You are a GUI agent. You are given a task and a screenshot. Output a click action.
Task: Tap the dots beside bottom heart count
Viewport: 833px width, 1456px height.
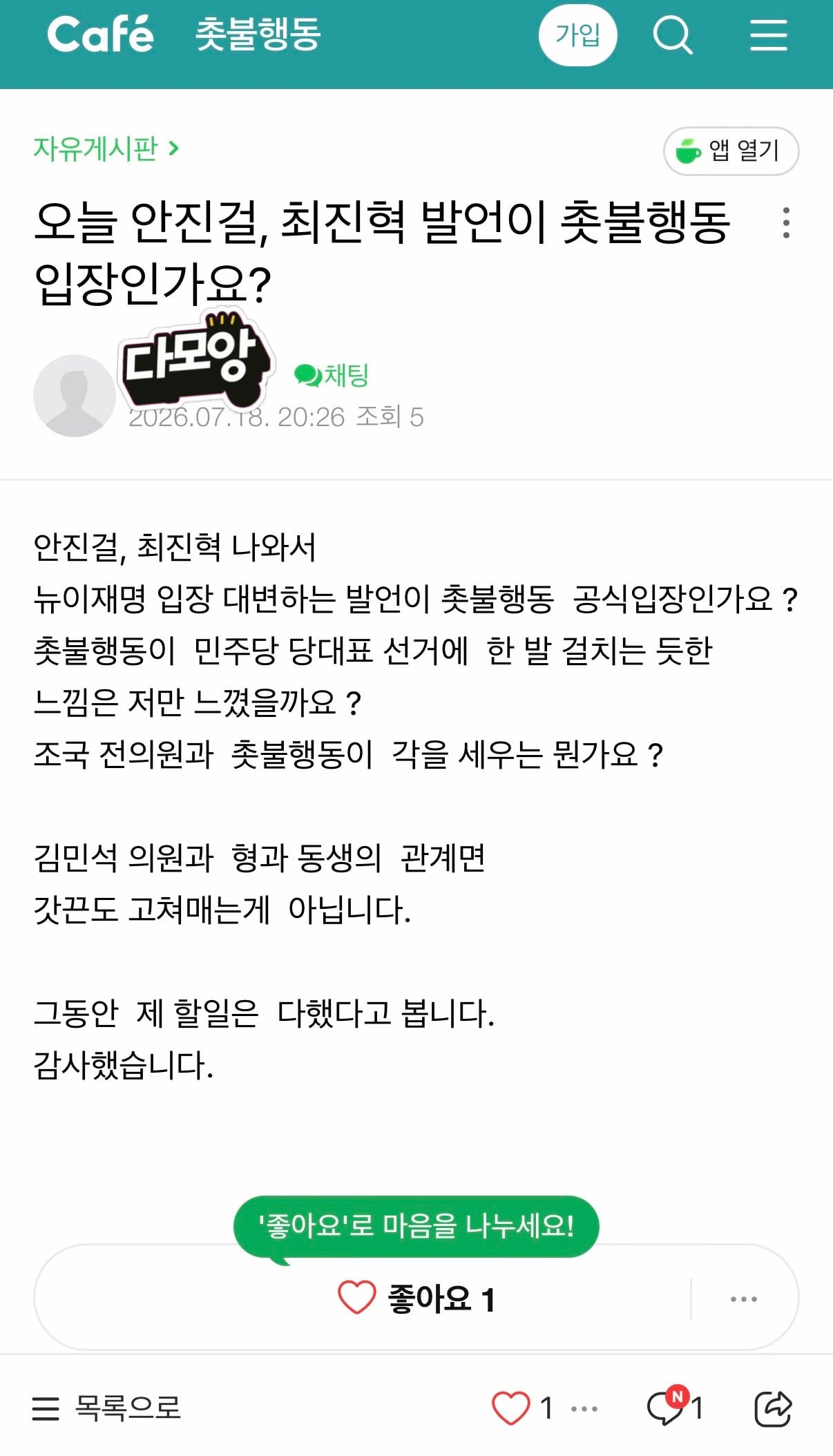coord(584,1408)
